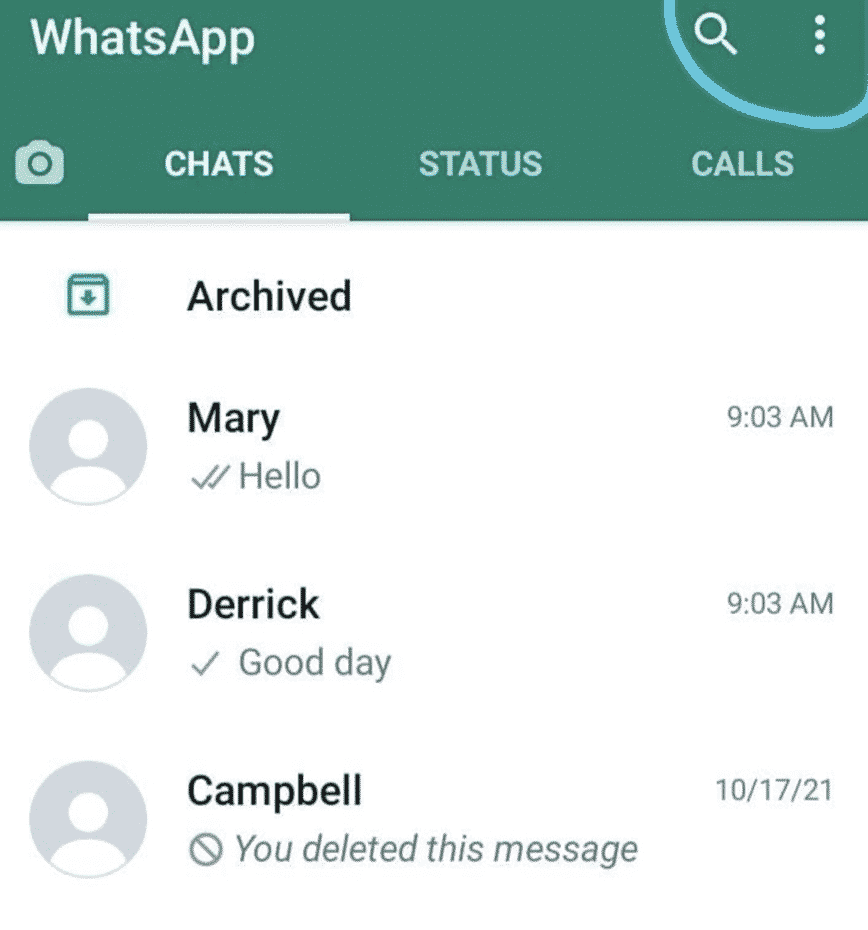
Task: Open the chat with Mary
Action: [400, 447]
